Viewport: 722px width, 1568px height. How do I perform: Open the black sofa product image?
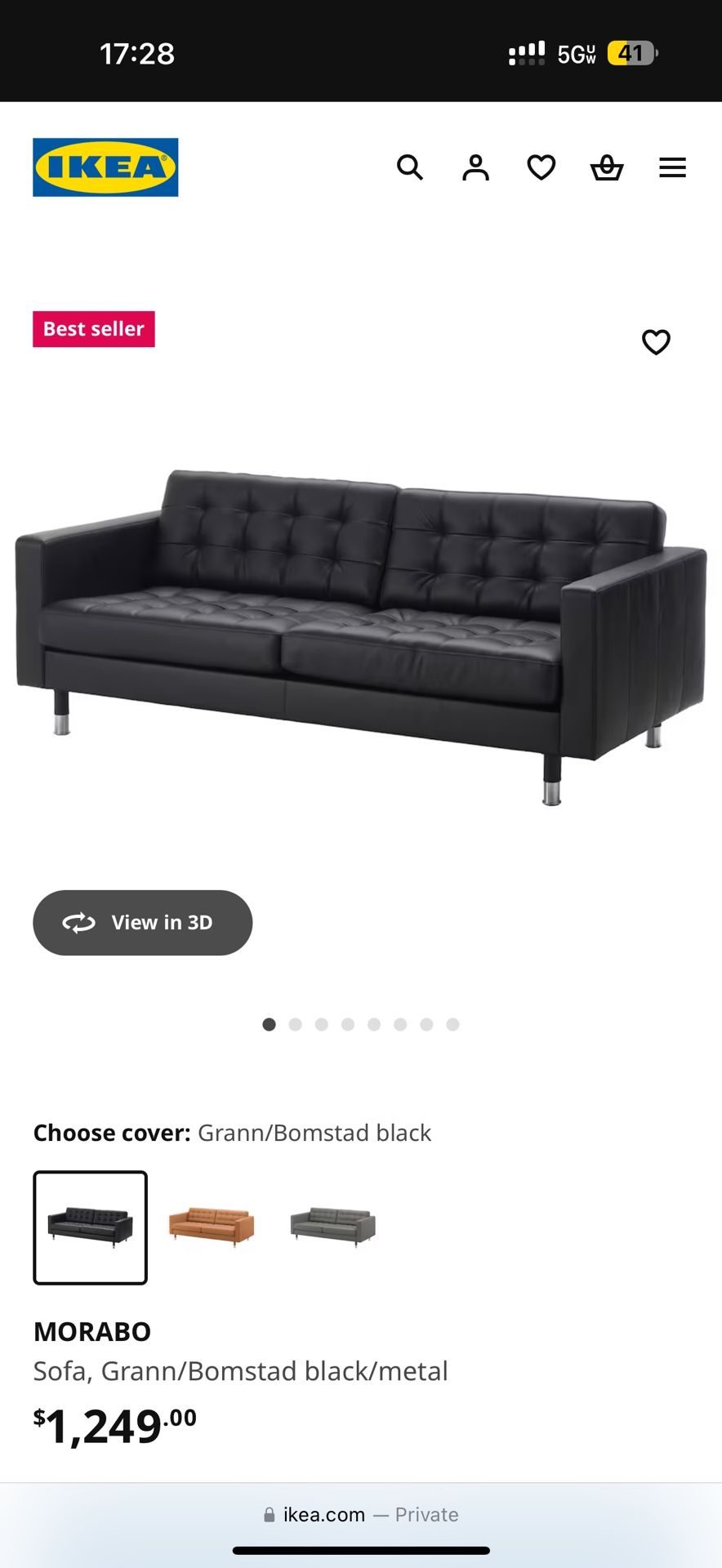[x=361, y=629]
